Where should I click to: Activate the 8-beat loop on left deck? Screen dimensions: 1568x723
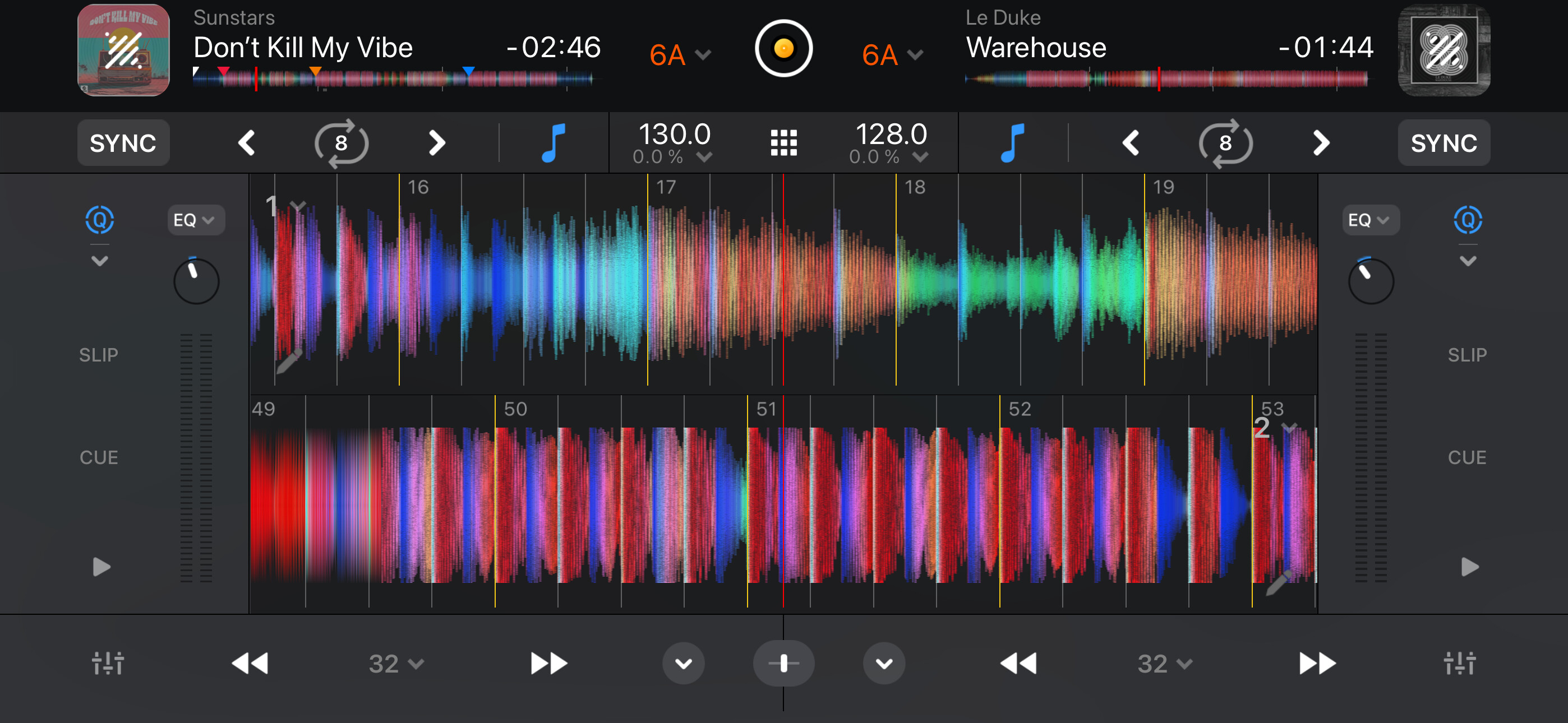(x=341, y=143)
